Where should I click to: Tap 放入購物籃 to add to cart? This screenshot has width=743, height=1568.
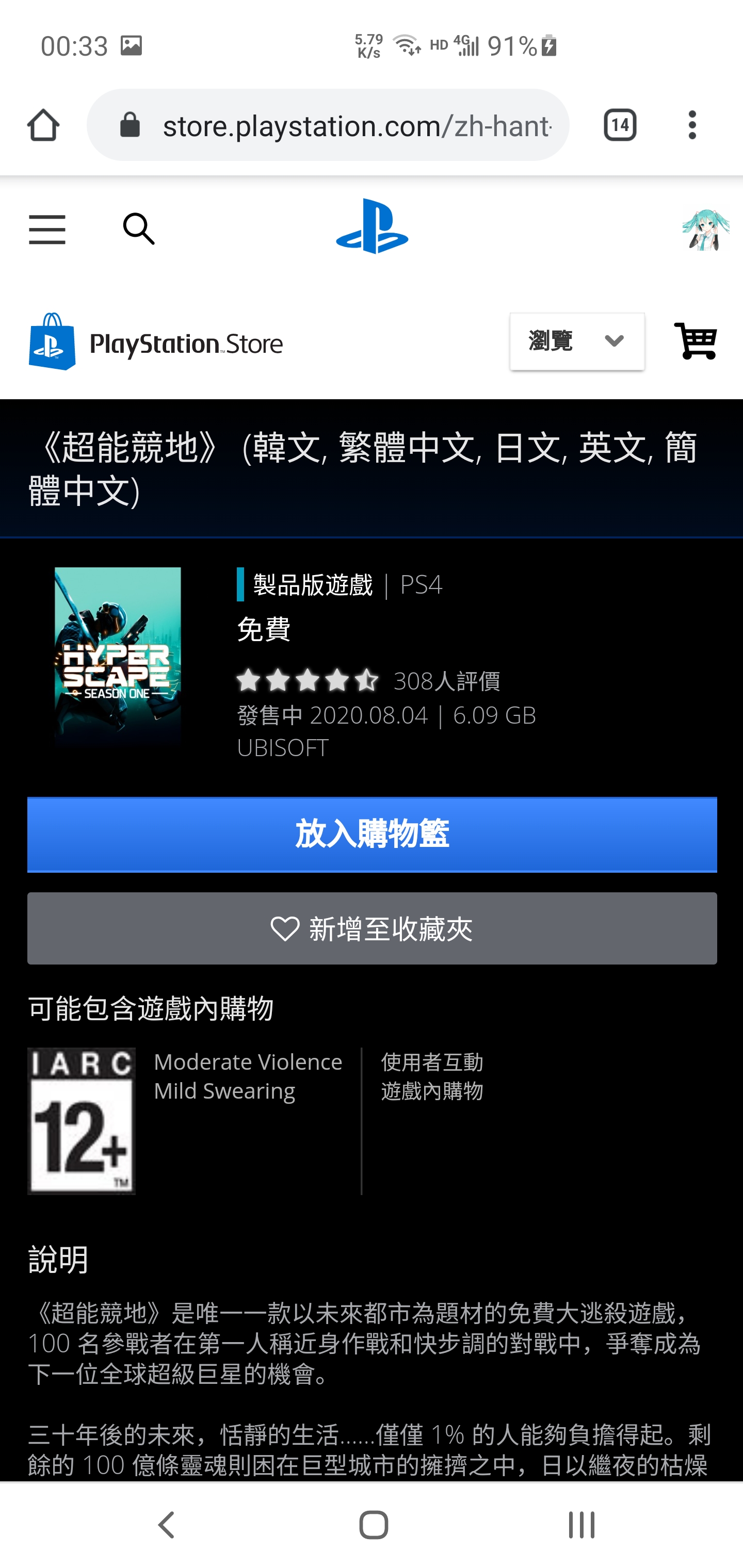372,835
